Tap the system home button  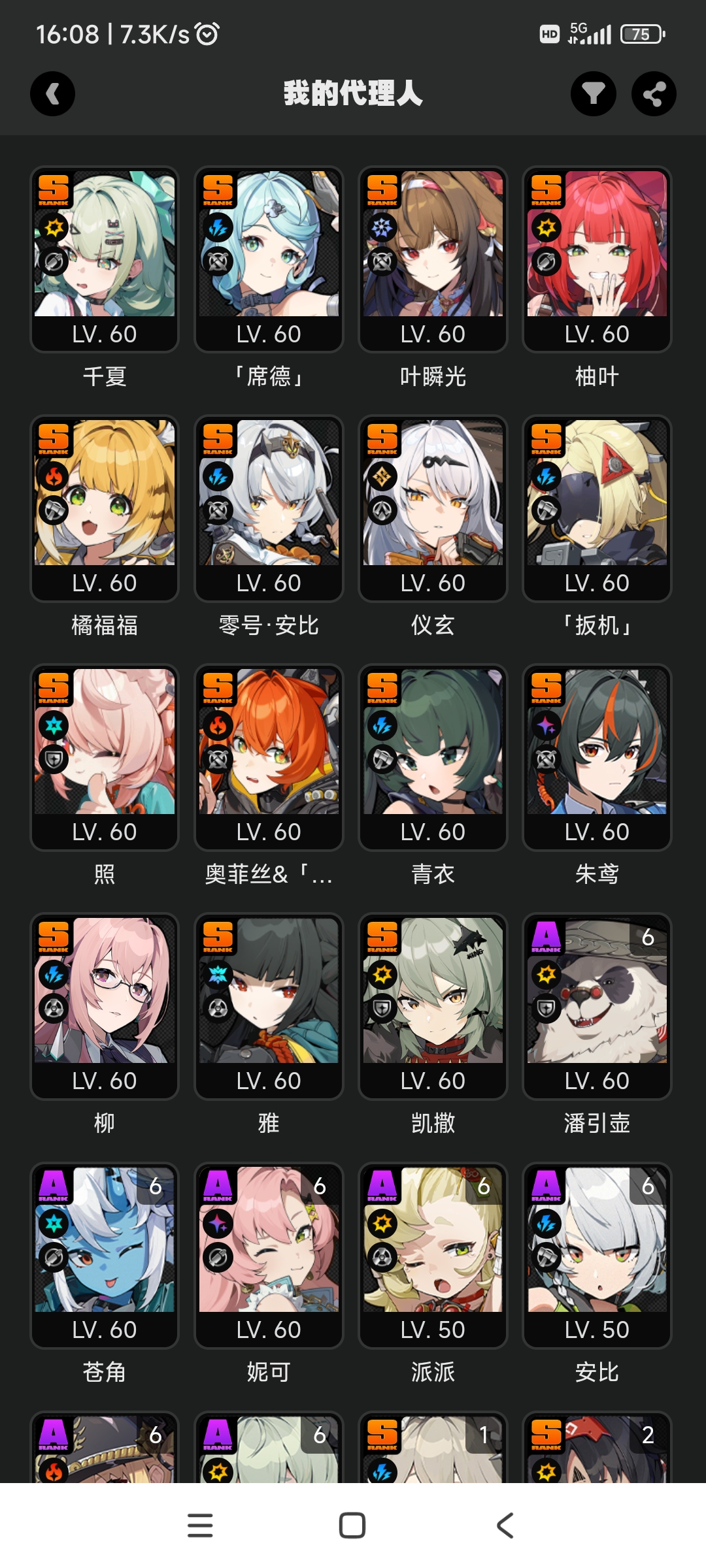click(352, 1526)
